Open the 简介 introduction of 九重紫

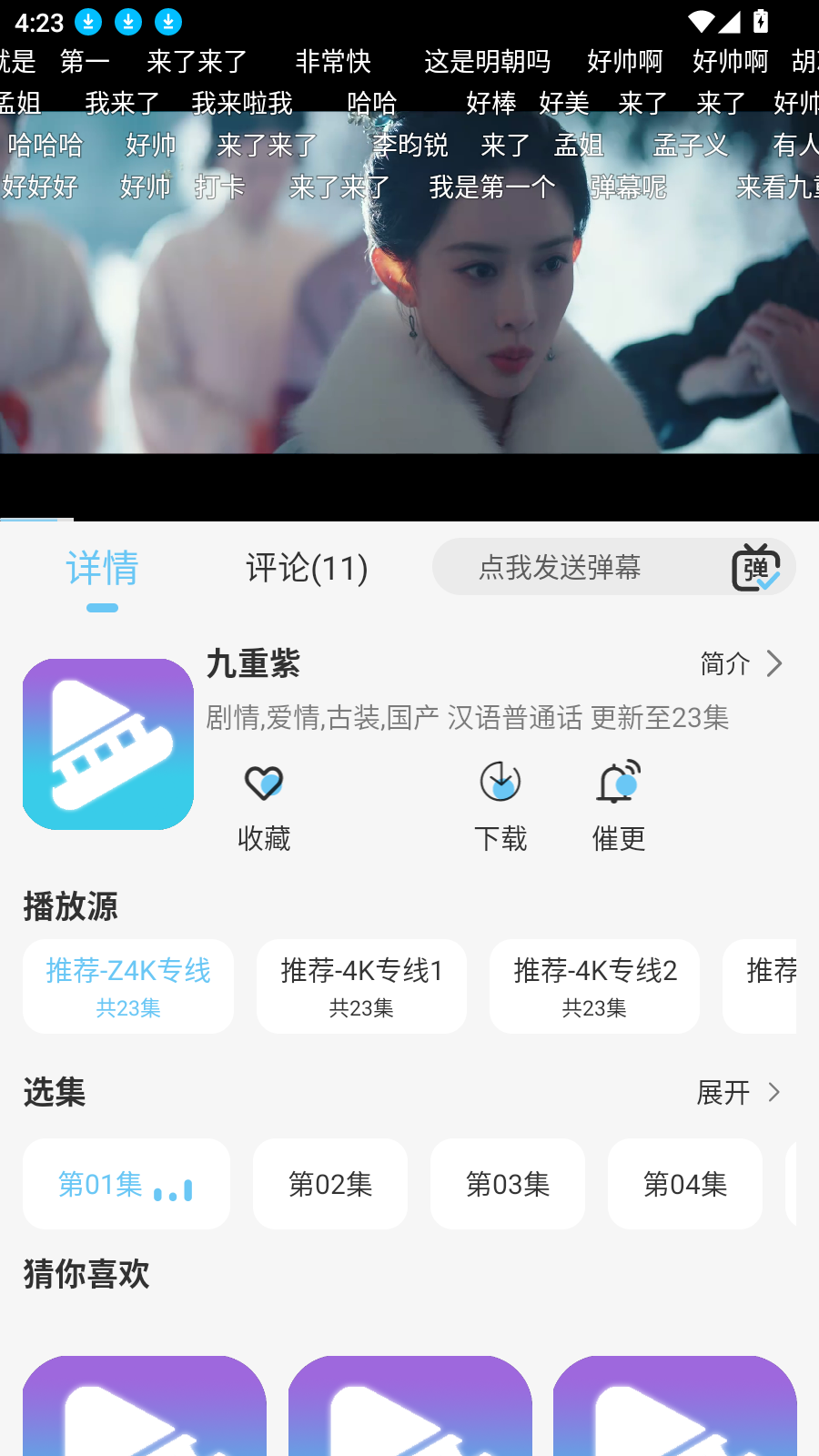coord(741,664)
